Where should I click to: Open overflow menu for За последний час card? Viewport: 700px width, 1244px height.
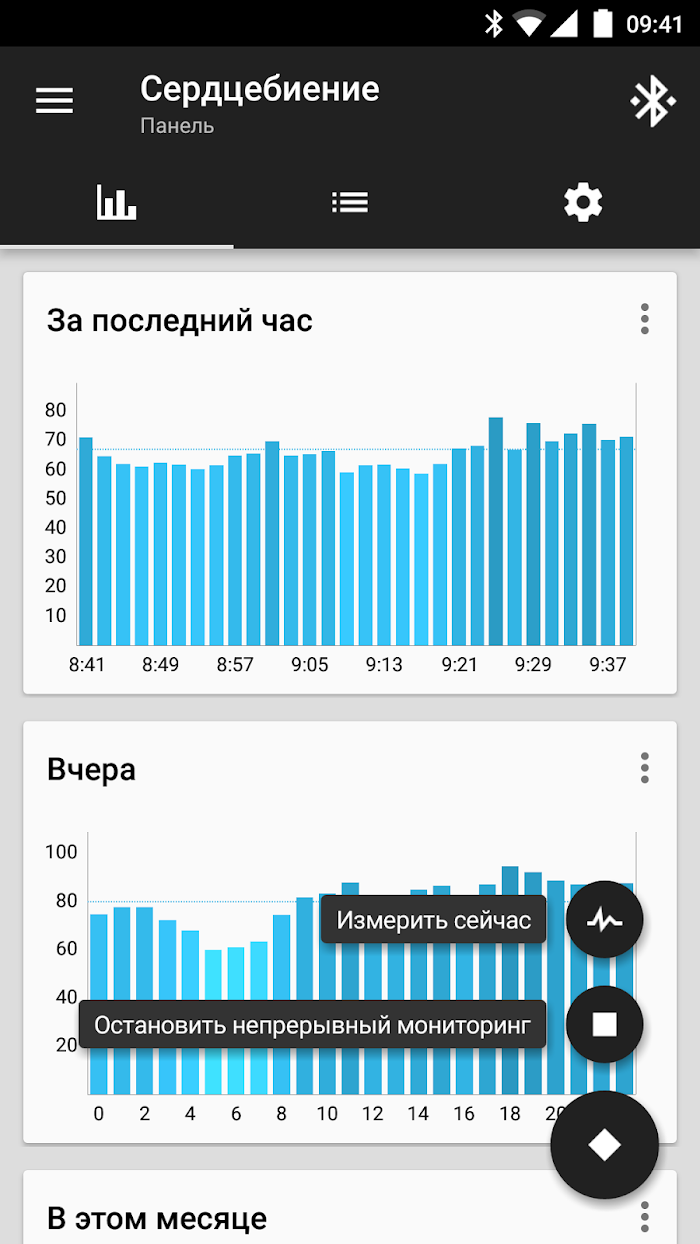click(x=645, y=319)
